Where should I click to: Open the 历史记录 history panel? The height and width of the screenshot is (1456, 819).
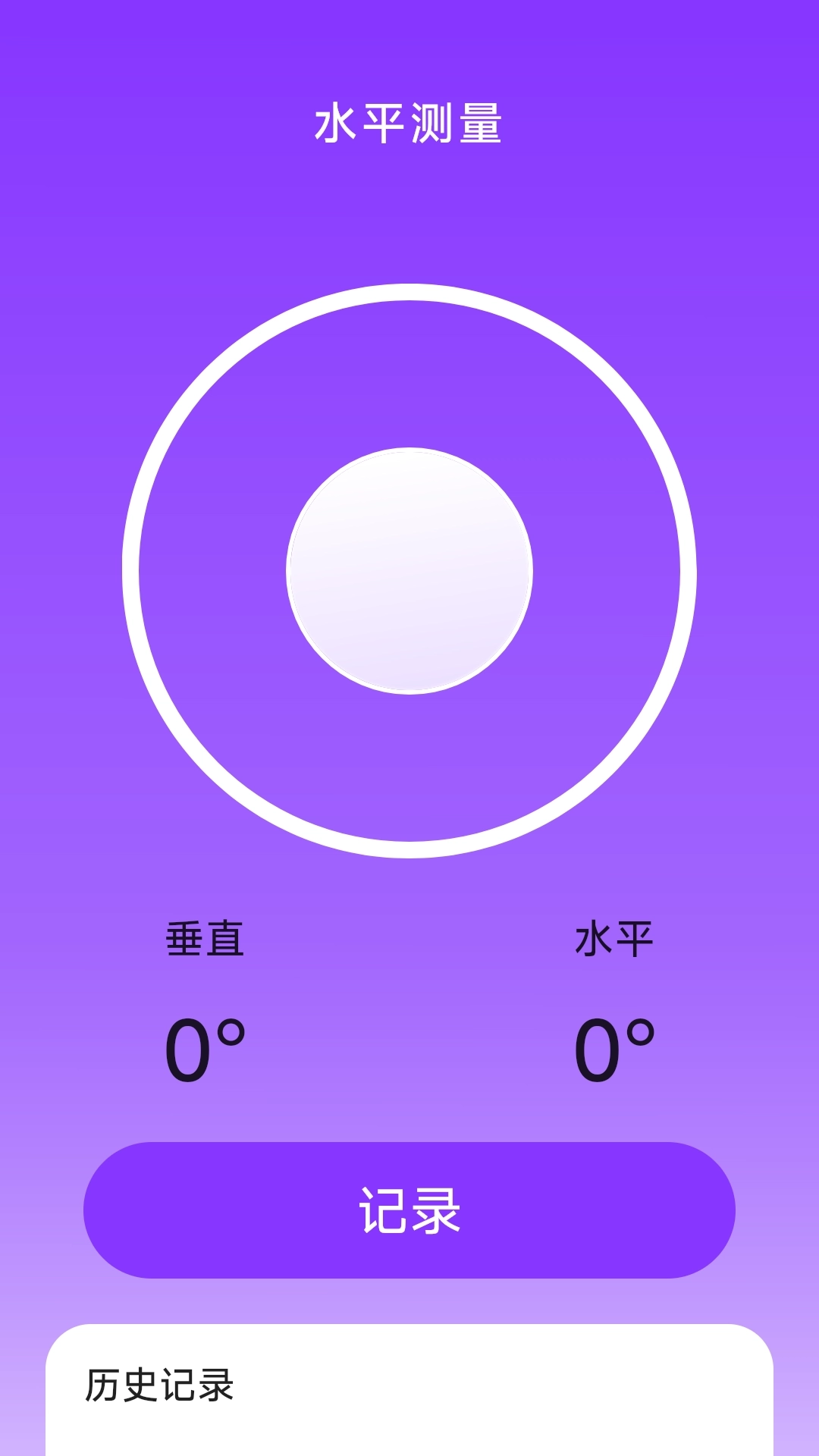(x=409, y=1395)
